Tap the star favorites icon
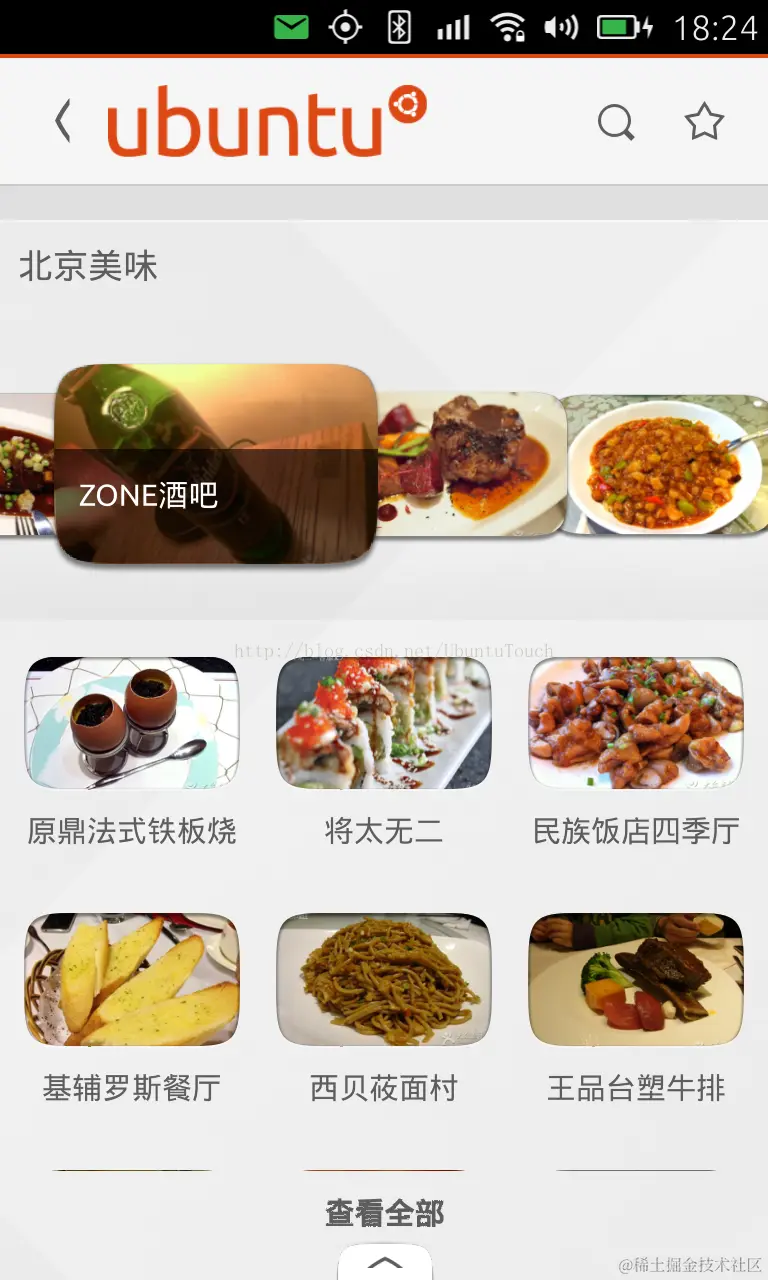 click(704, 122)
